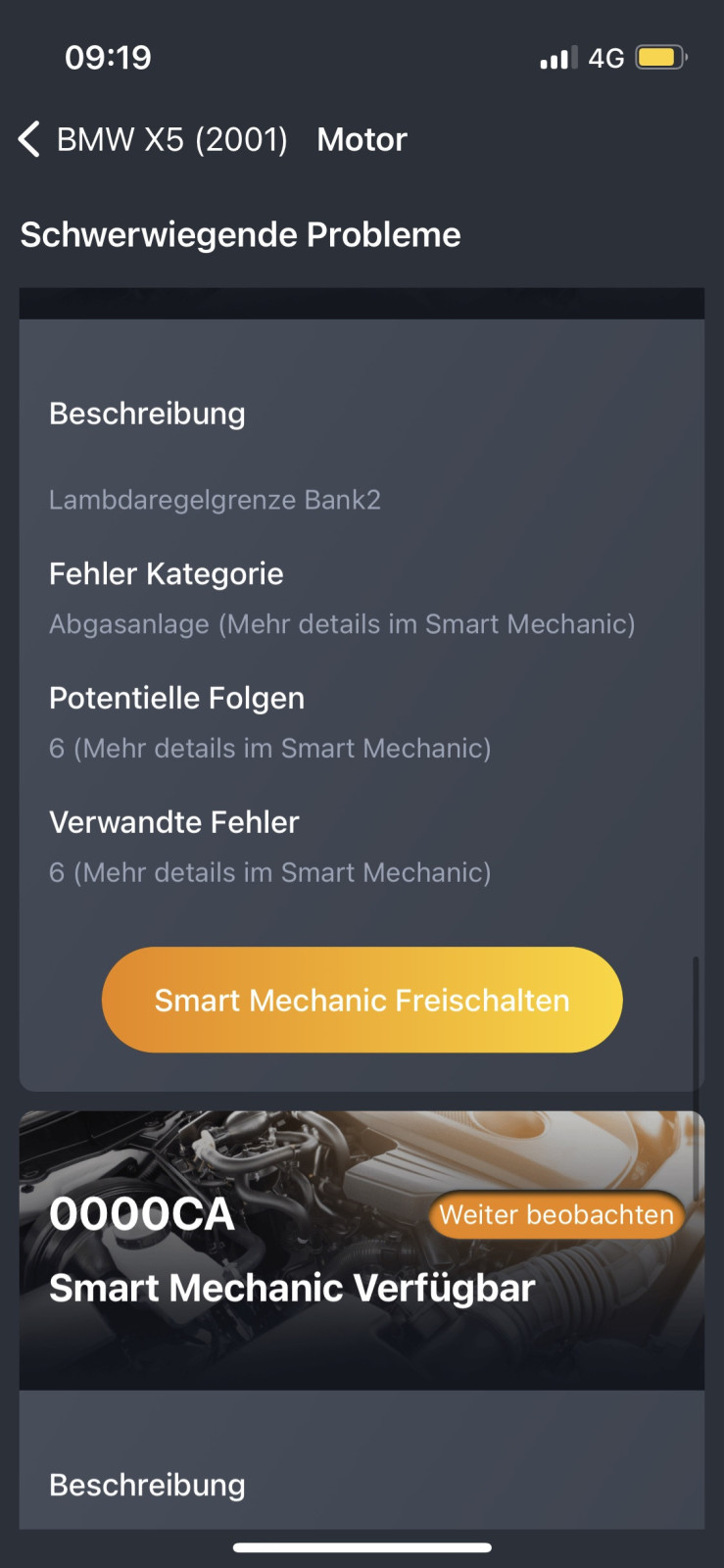This screenshot has height=1568, width=724.
Task: Tap the battery status indicator
Action: coord(660,56)
